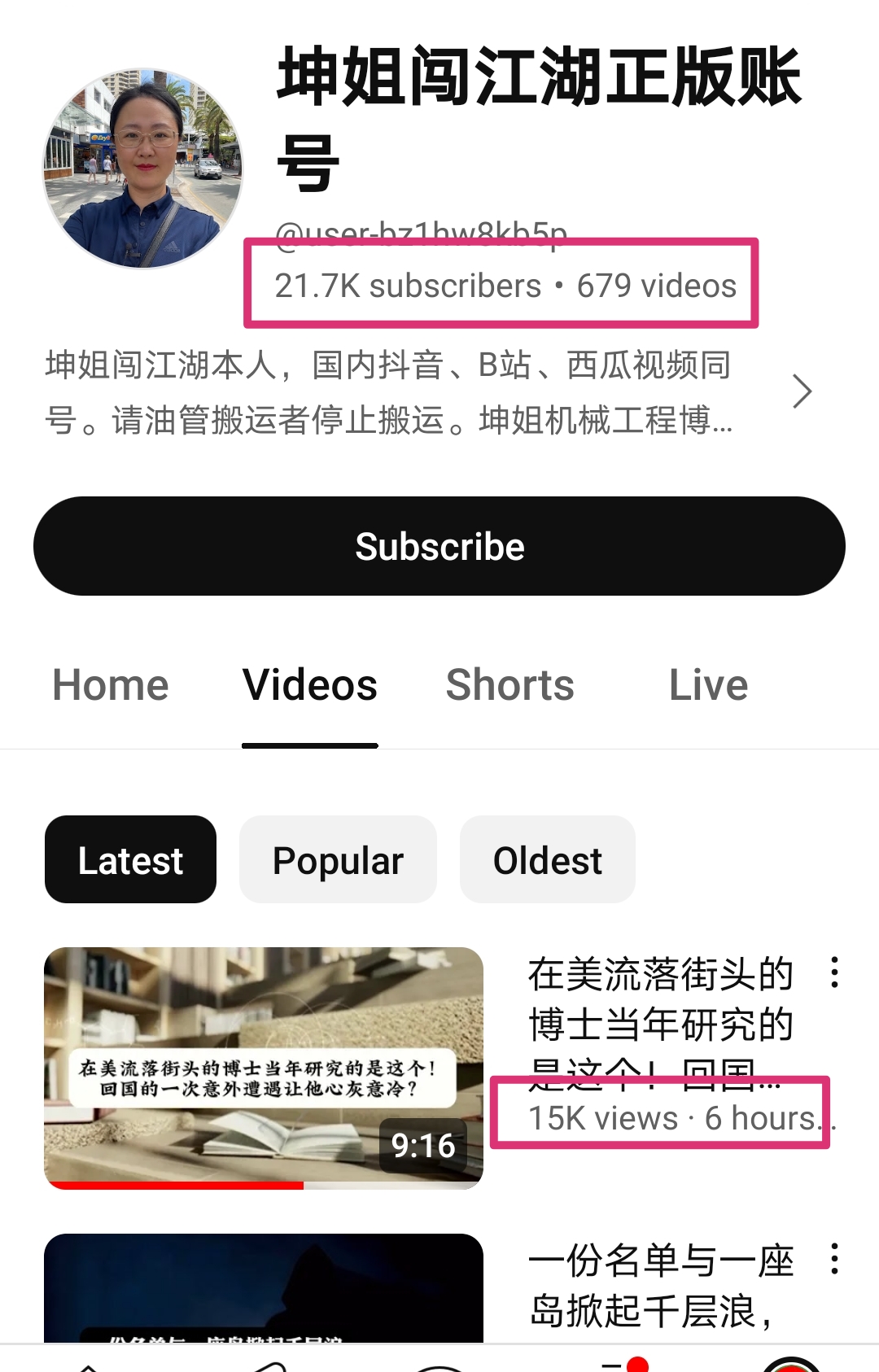Sort videos by Oldest
This screenshot has height=1372, width=879.
(x=547, y=860)
